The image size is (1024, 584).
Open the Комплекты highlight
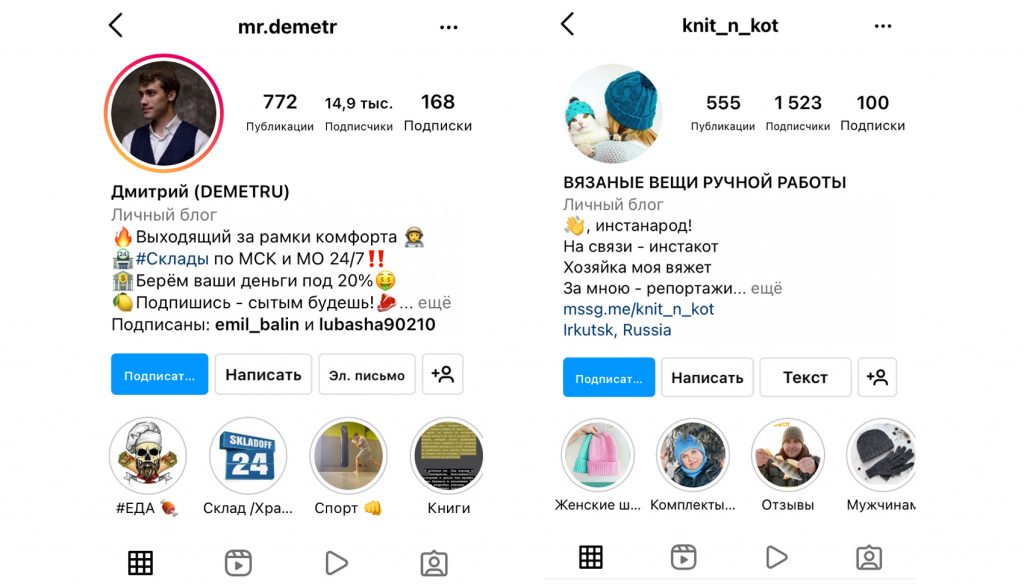(692, 456)
